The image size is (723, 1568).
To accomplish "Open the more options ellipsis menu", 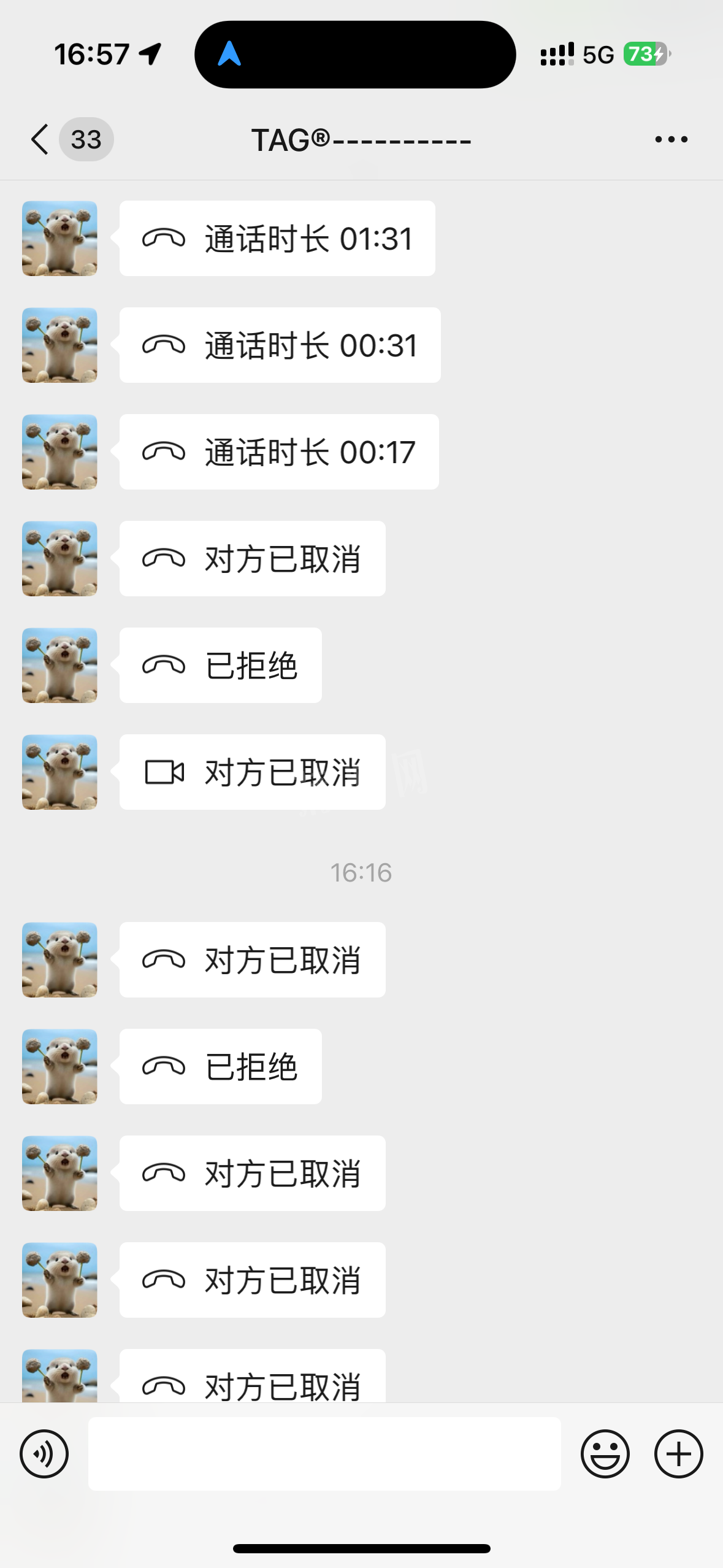I will [x=670, y=139].
